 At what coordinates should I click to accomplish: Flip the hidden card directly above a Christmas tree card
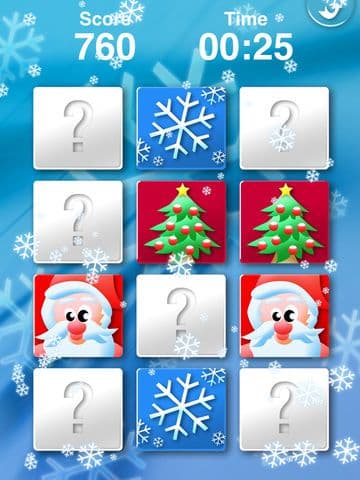coord(284,128)
